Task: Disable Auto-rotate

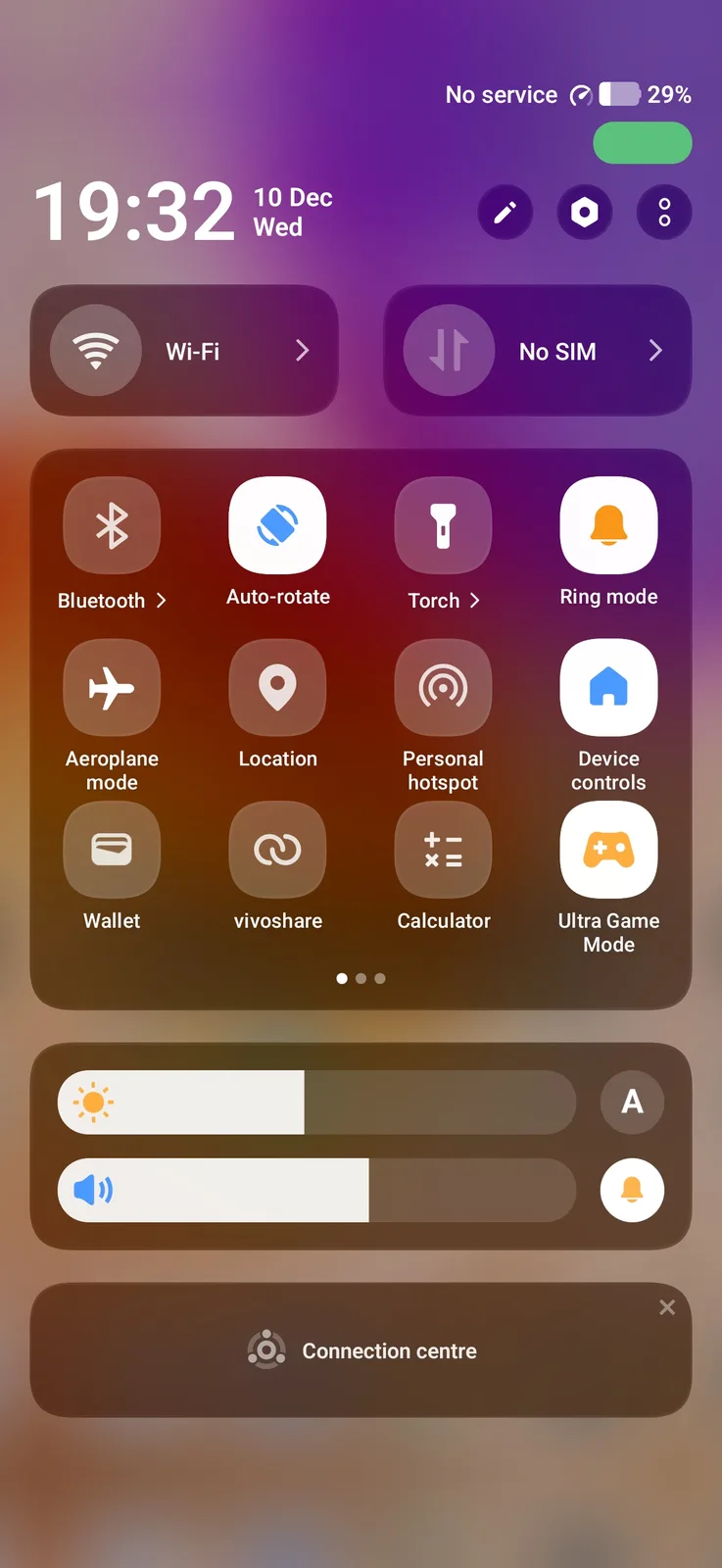Action: click(x=277, y=526)
